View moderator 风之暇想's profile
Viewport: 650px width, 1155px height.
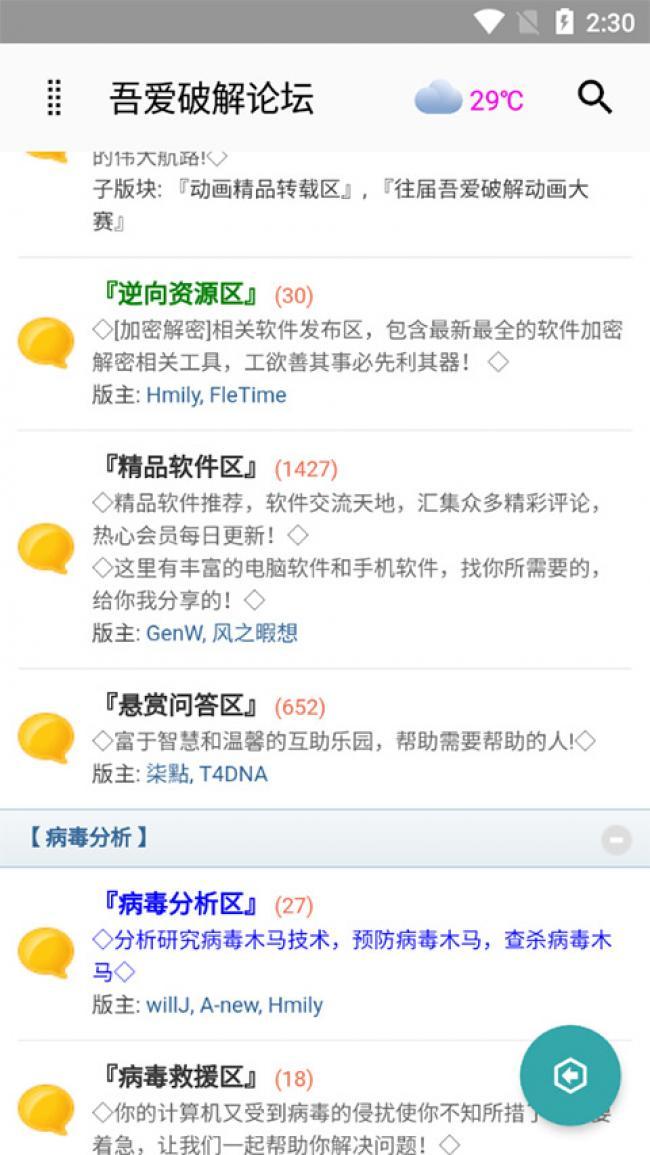pos(255,633)
